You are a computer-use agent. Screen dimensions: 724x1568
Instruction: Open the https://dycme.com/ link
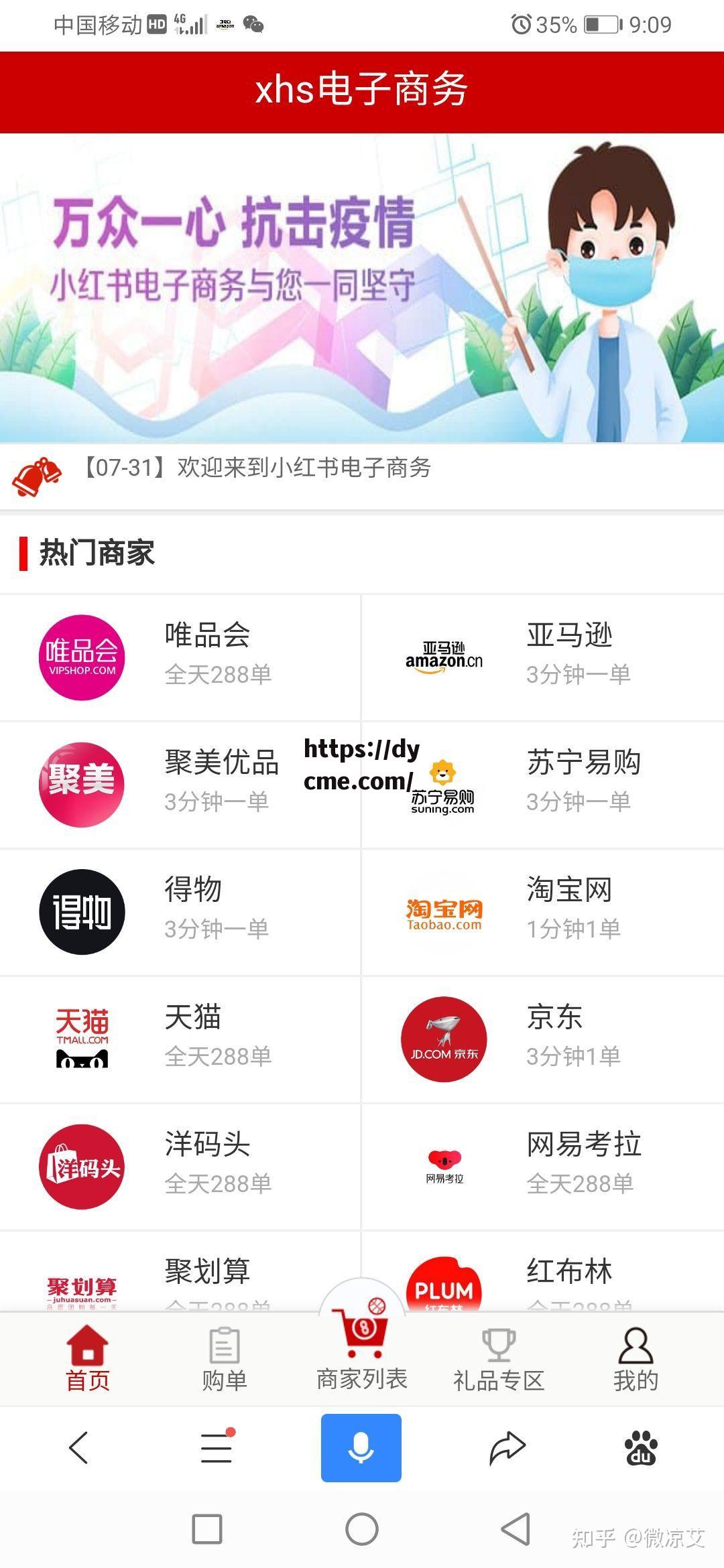click(362, 767)
